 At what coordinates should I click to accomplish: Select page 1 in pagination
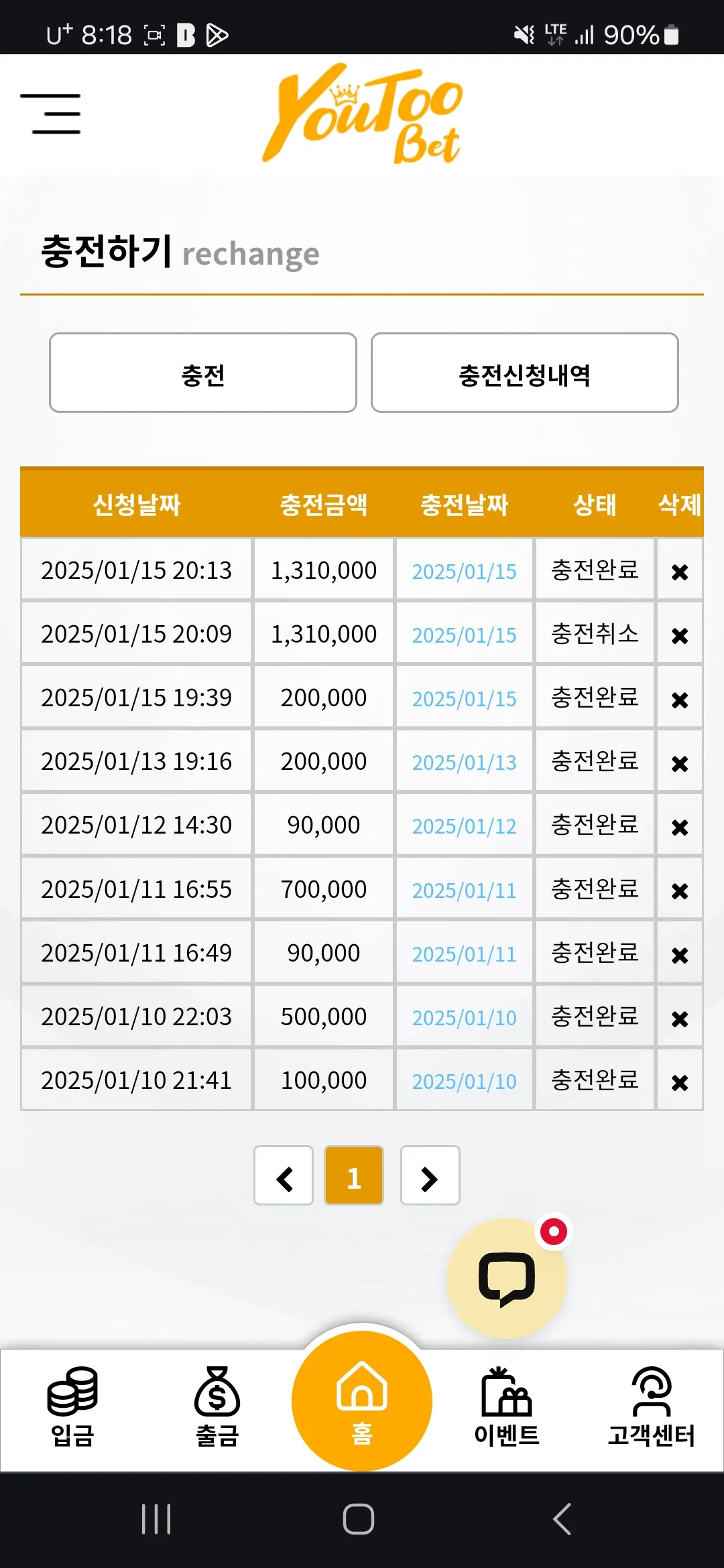coord(354,1175)
